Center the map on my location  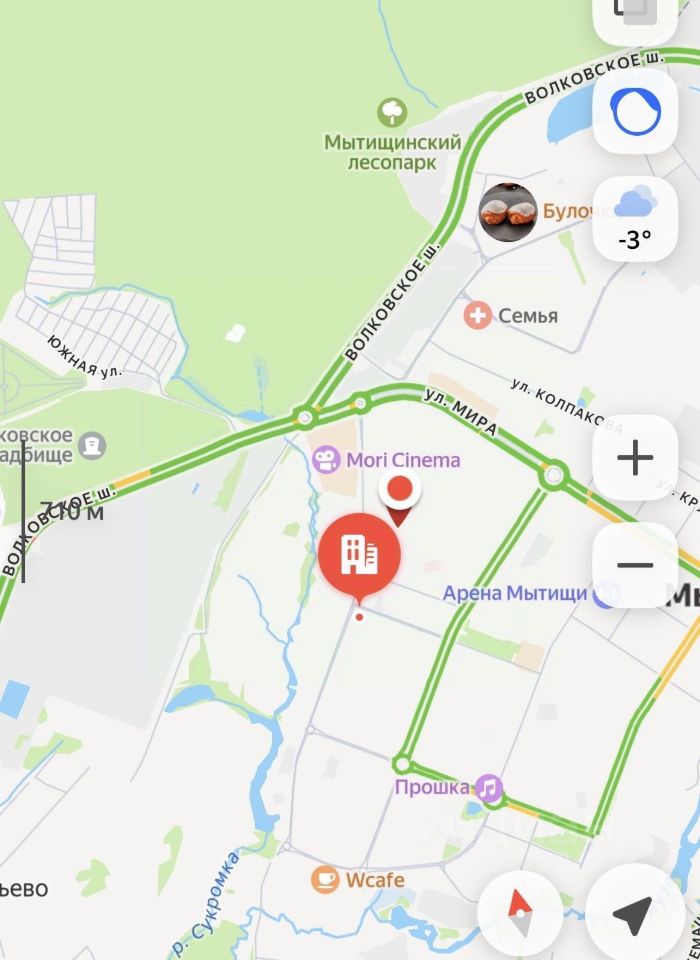[x=632, y=913]
